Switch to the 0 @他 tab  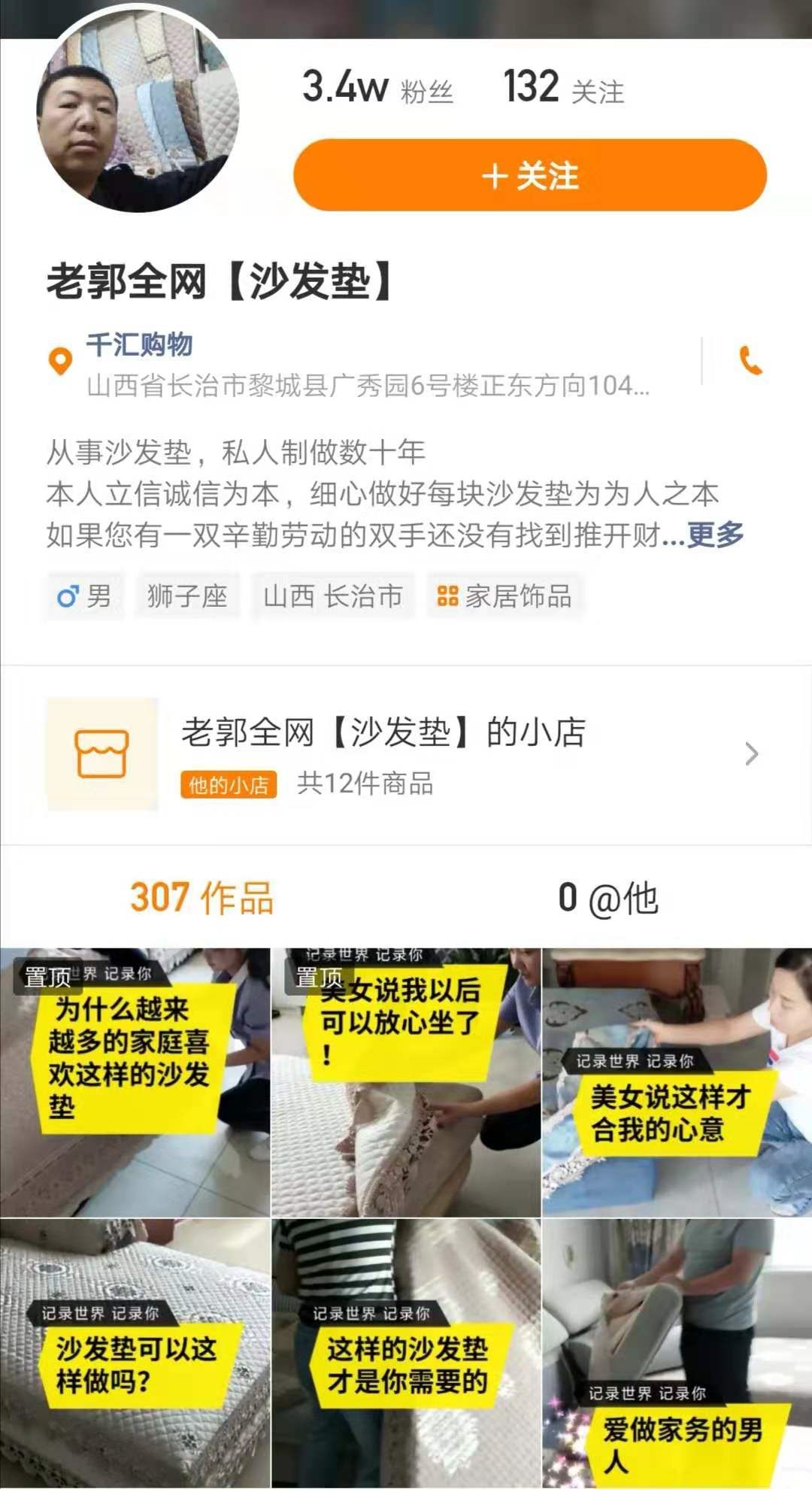tap(608, 898)
